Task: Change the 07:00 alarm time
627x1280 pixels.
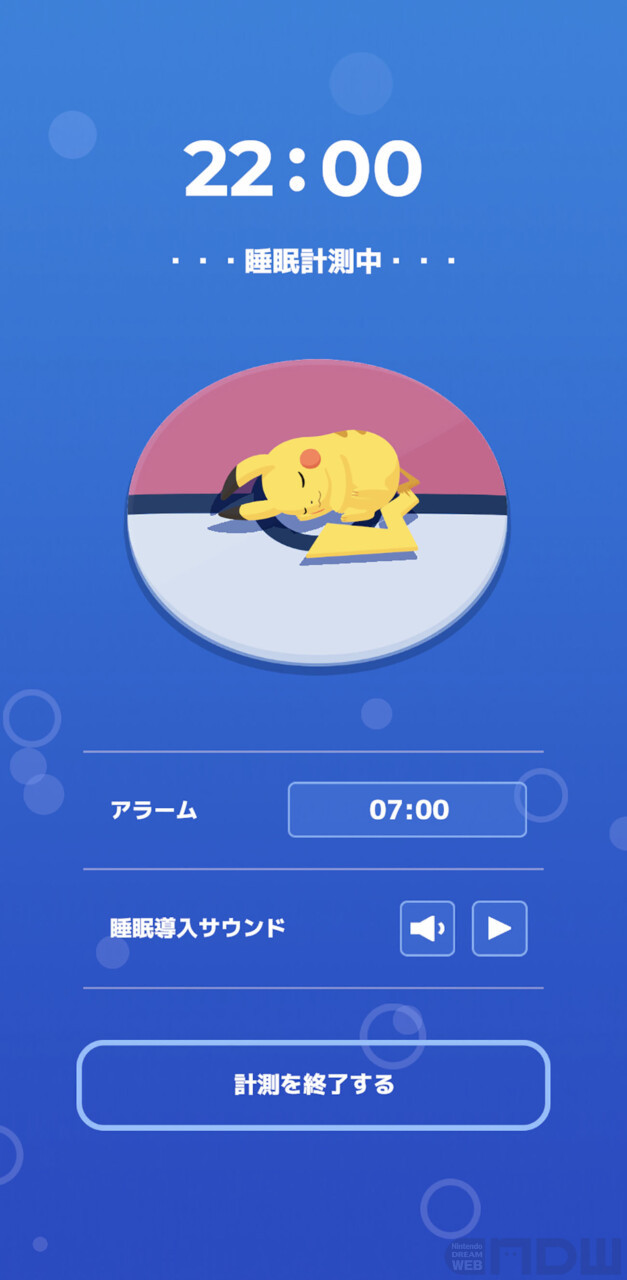Action: pyautogui.click(x=407, y=809)
